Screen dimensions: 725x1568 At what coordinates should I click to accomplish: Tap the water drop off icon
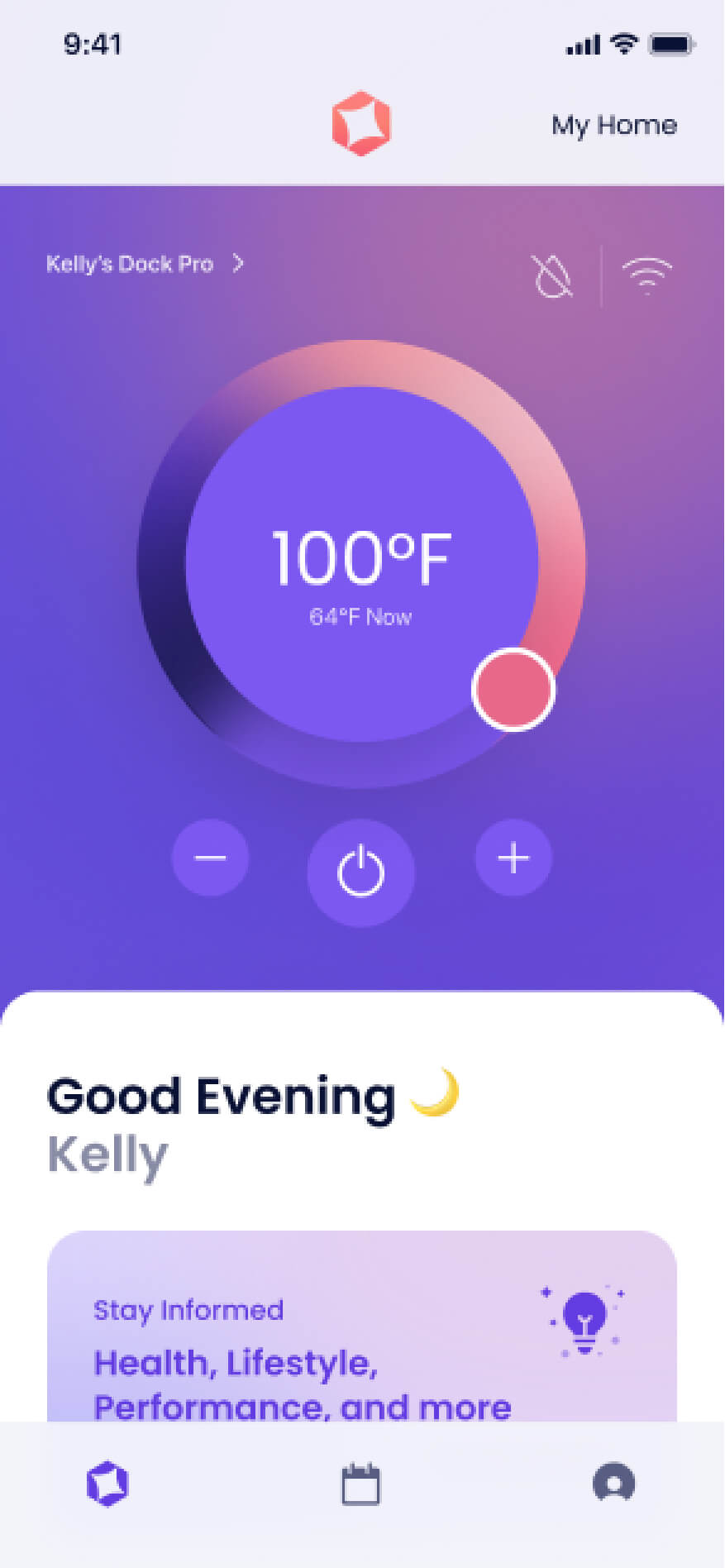coord(552,275)
